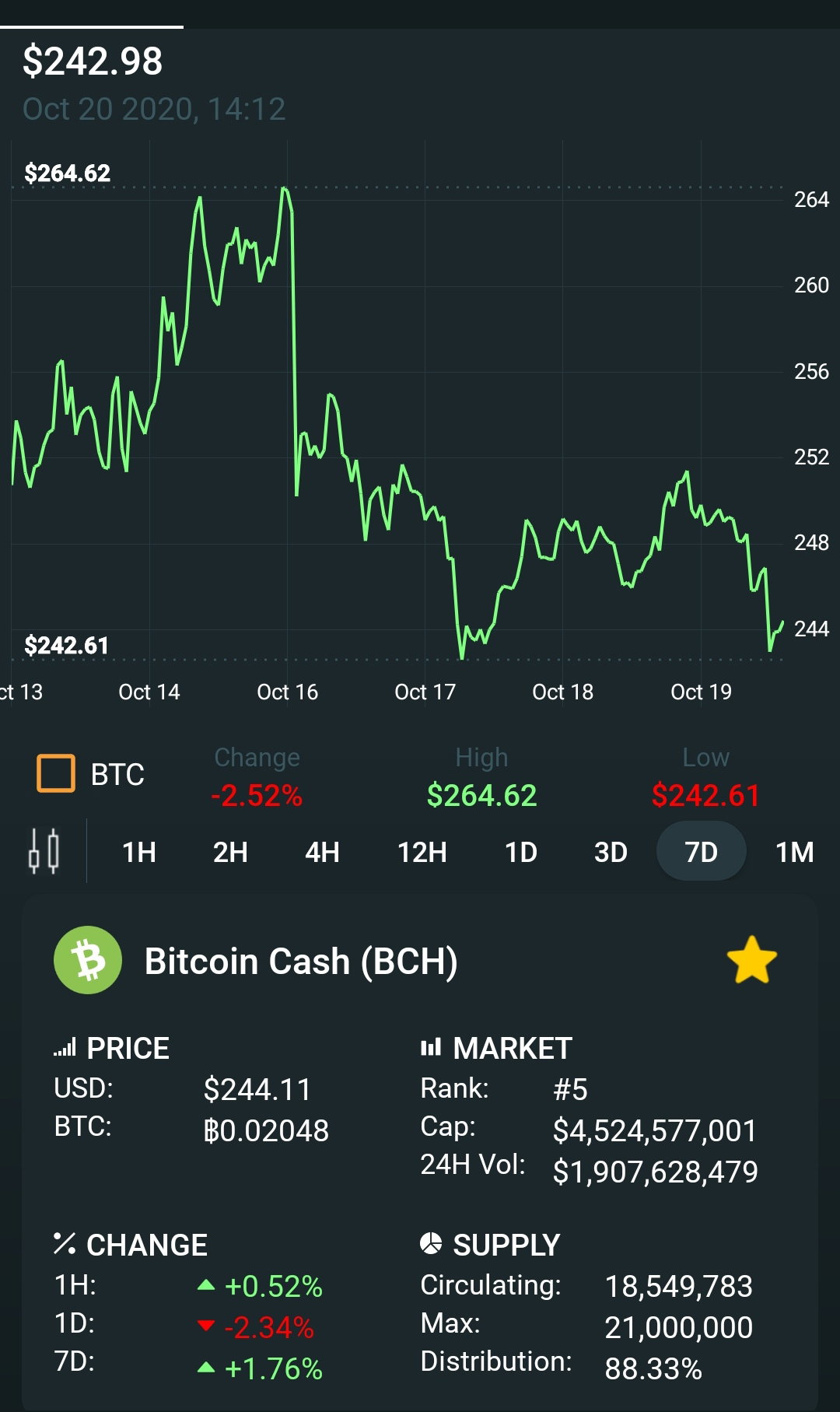
Task: Select the 7D time range
Action: [x=702, y=851]
